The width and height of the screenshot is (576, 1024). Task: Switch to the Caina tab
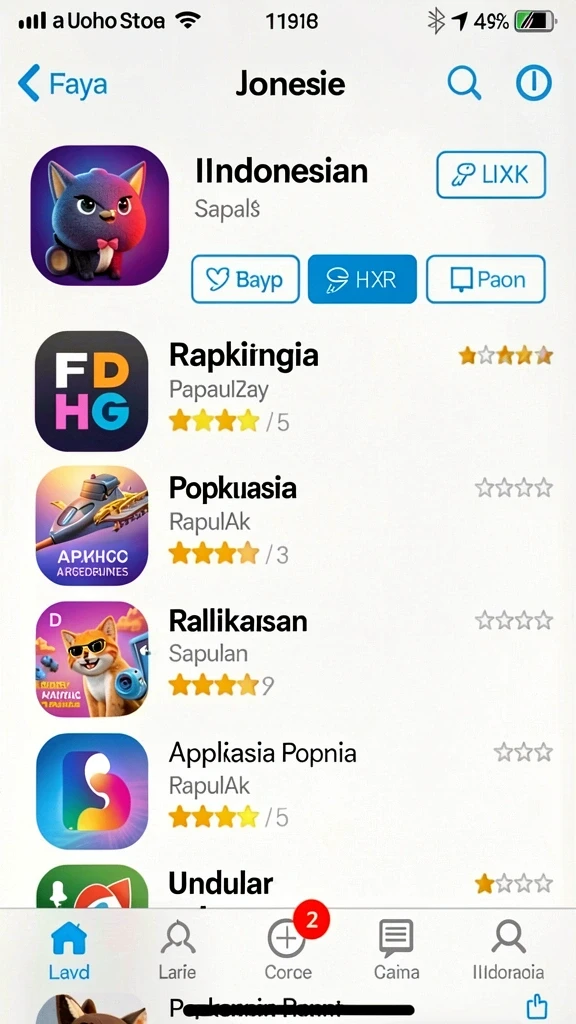pos(396,950)
